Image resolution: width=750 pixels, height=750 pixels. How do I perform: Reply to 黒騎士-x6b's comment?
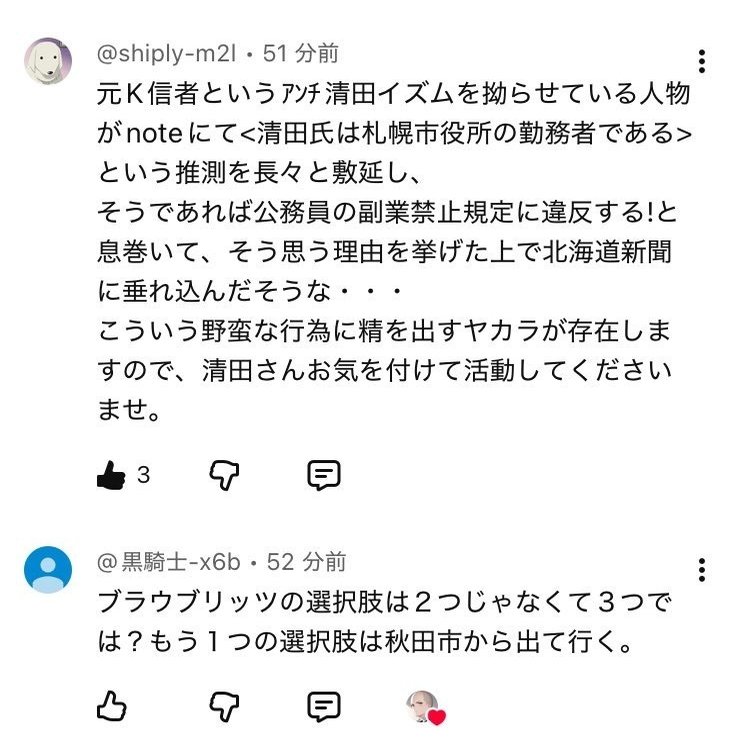322,707
